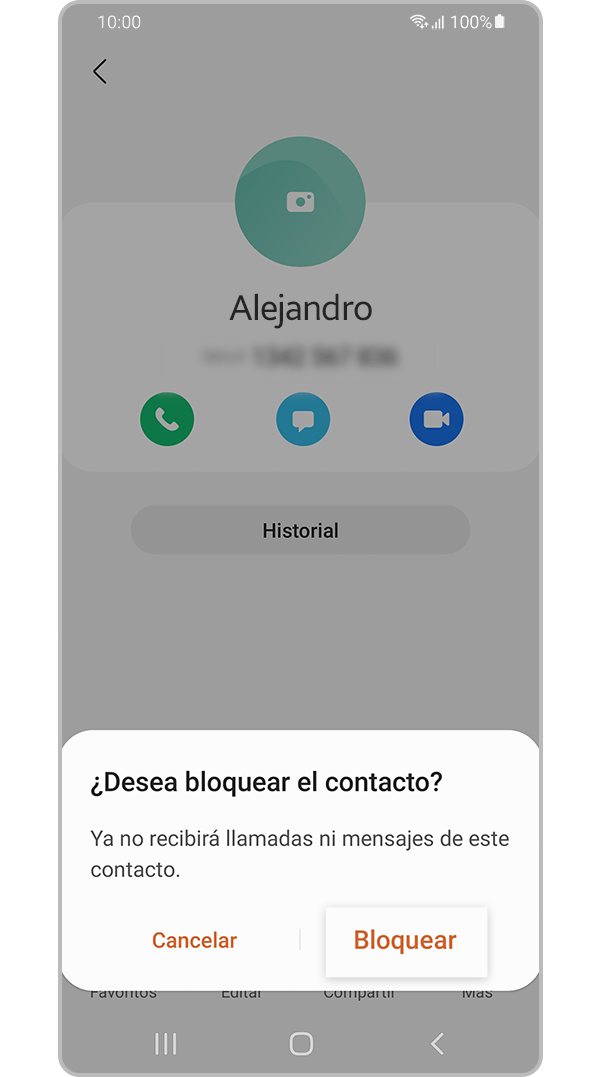Send Alejandro a message via chat icon
The image size is (600, 1077).
[x=302, y=420]
